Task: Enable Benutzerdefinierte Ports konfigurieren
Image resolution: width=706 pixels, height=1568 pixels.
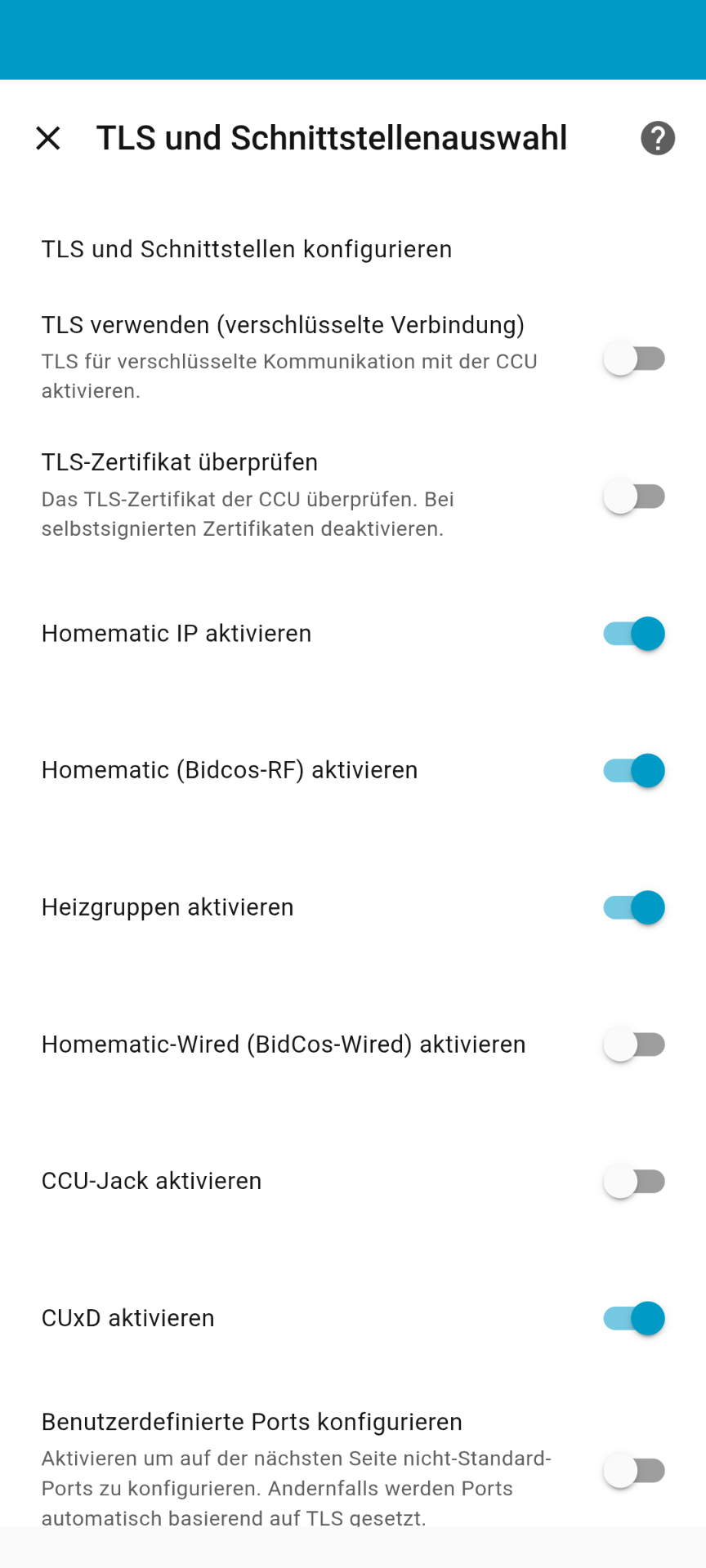Action: pyautogui.click(x=634, y=1471)
